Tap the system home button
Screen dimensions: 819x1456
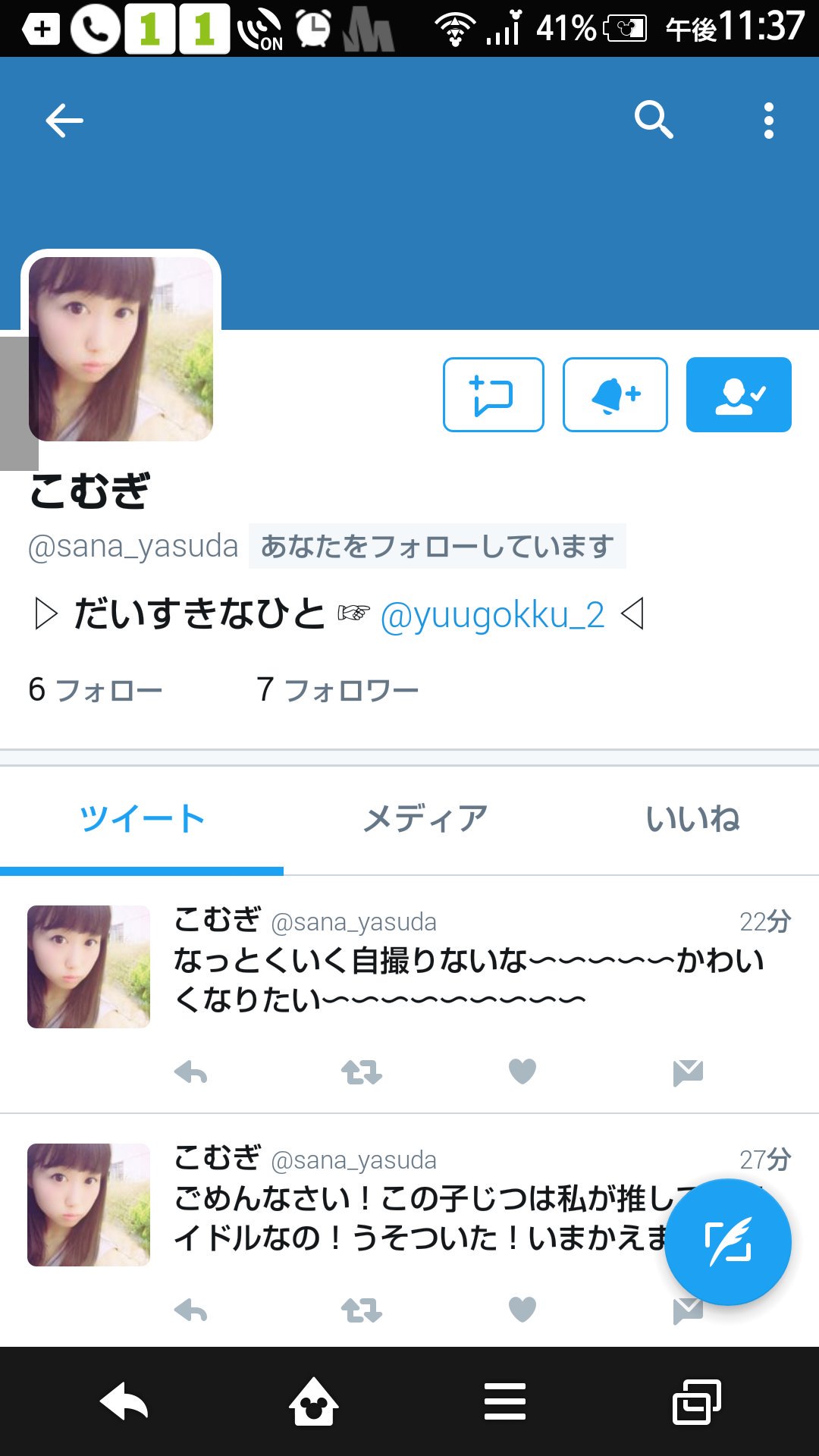[x=313, y=1401]
